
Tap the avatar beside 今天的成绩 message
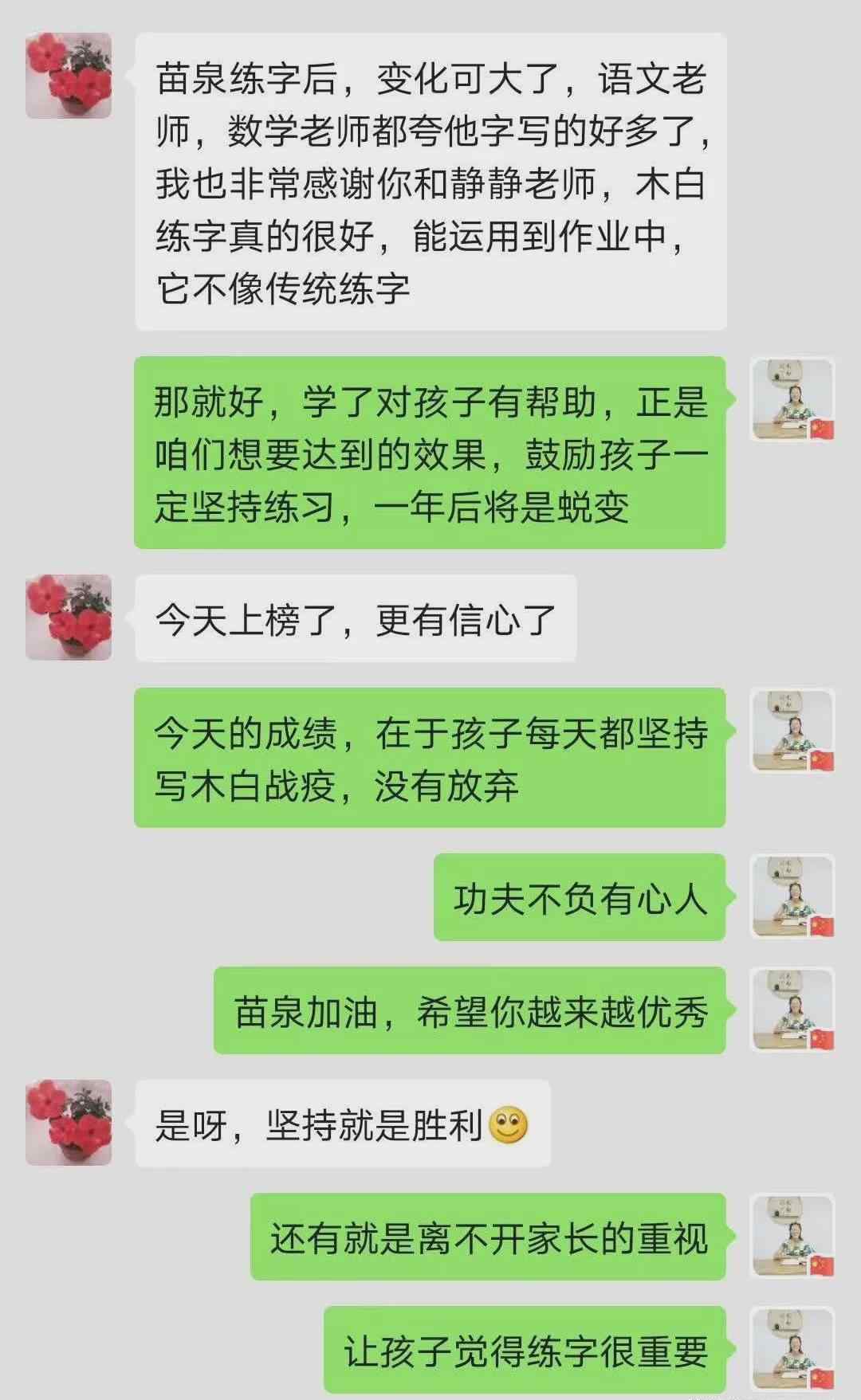point(793,731)
